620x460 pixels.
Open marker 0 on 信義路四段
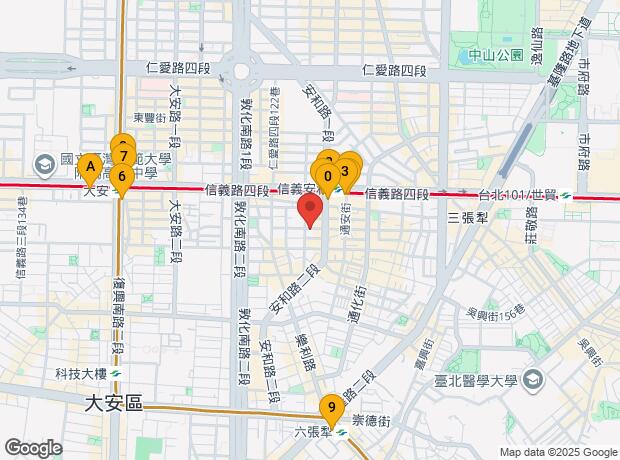click(x=327, y=176)
